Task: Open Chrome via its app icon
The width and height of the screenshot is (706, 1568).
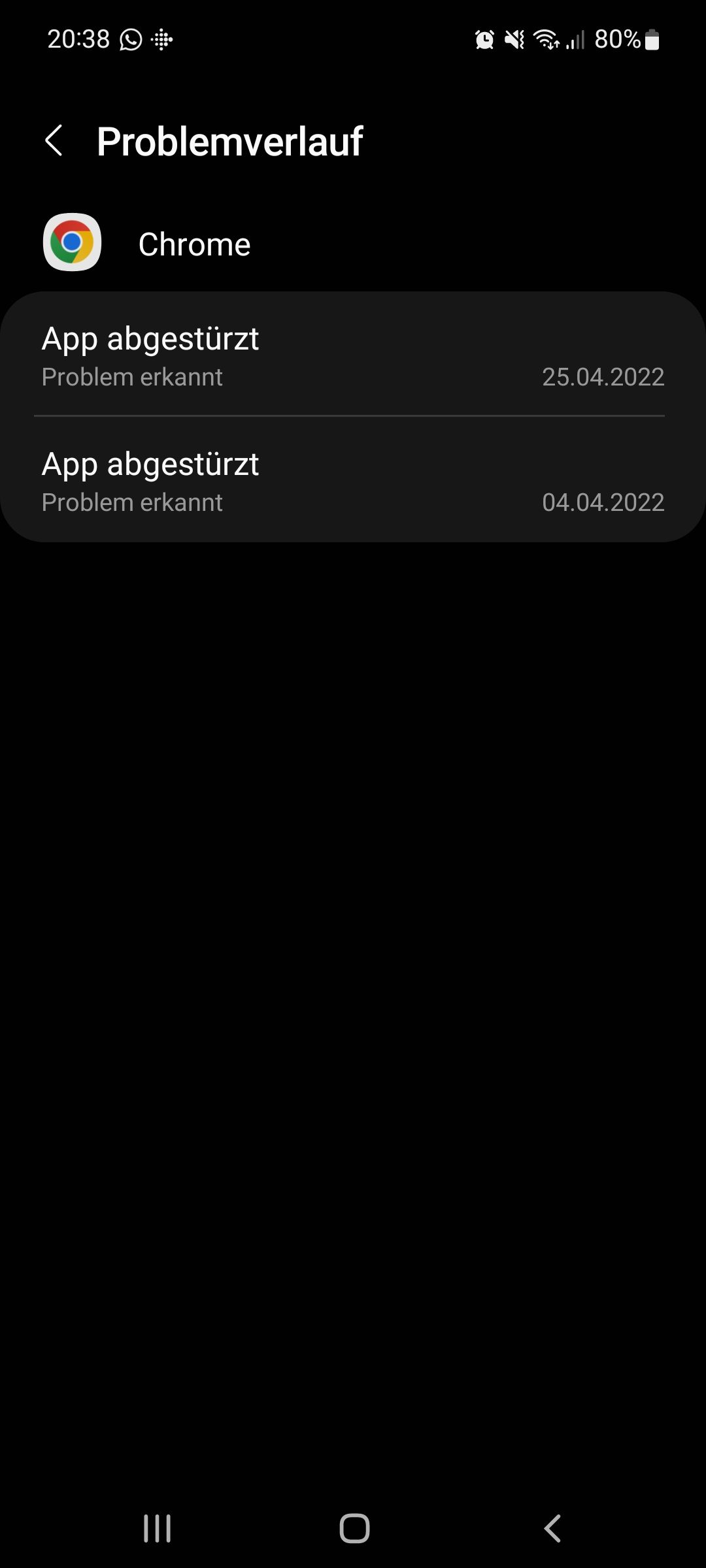Action: tap(72, 243)
